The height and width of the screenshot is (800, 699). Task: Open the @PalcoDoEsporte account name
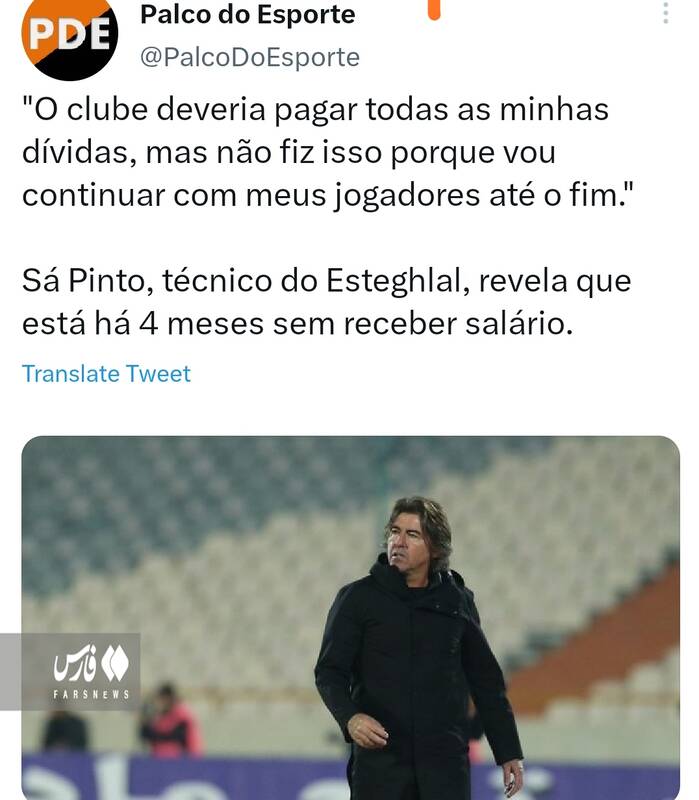click(249, 57)
